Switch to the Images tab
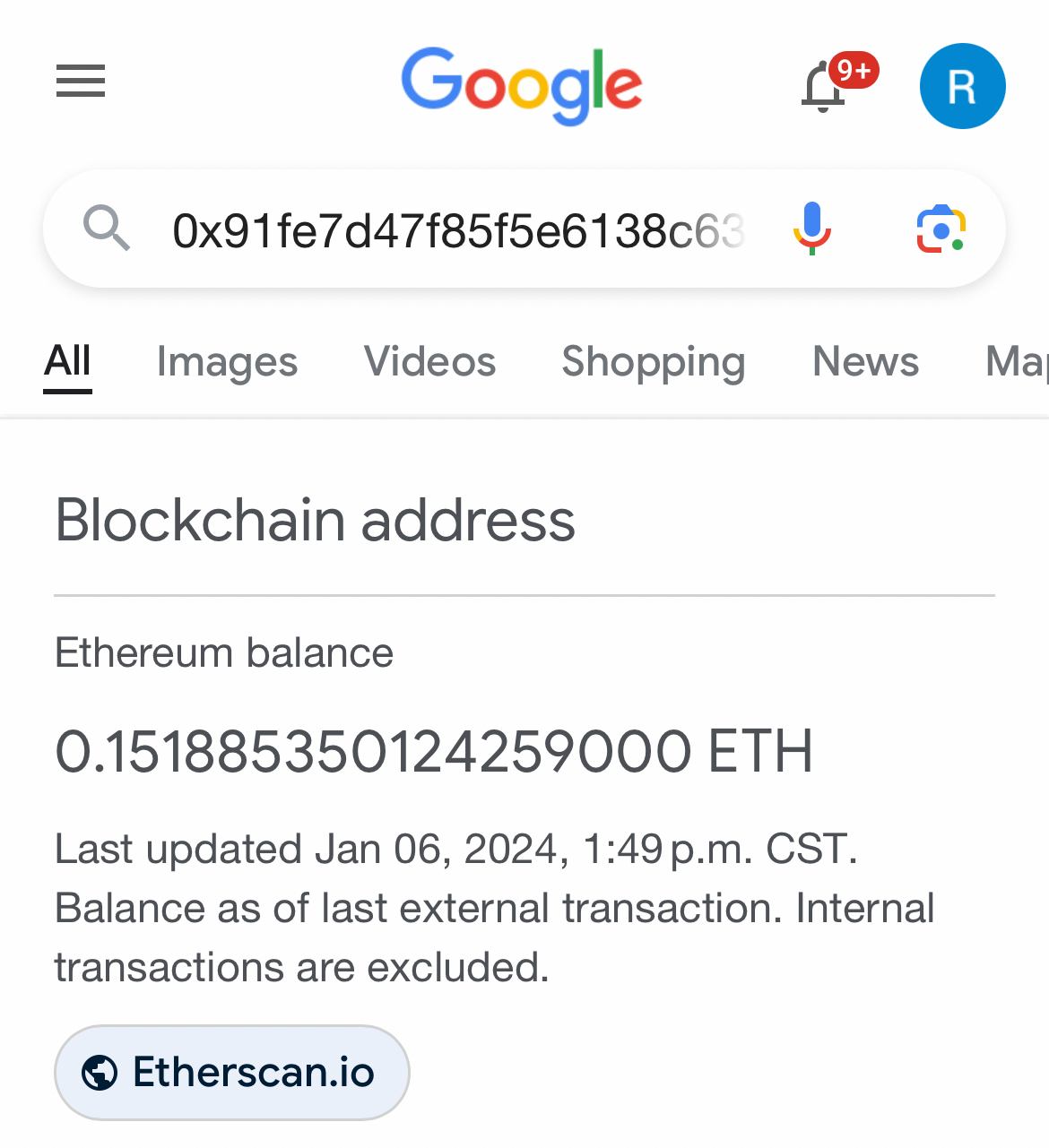The image size is (1049, 1148). (x=227, y=362)
